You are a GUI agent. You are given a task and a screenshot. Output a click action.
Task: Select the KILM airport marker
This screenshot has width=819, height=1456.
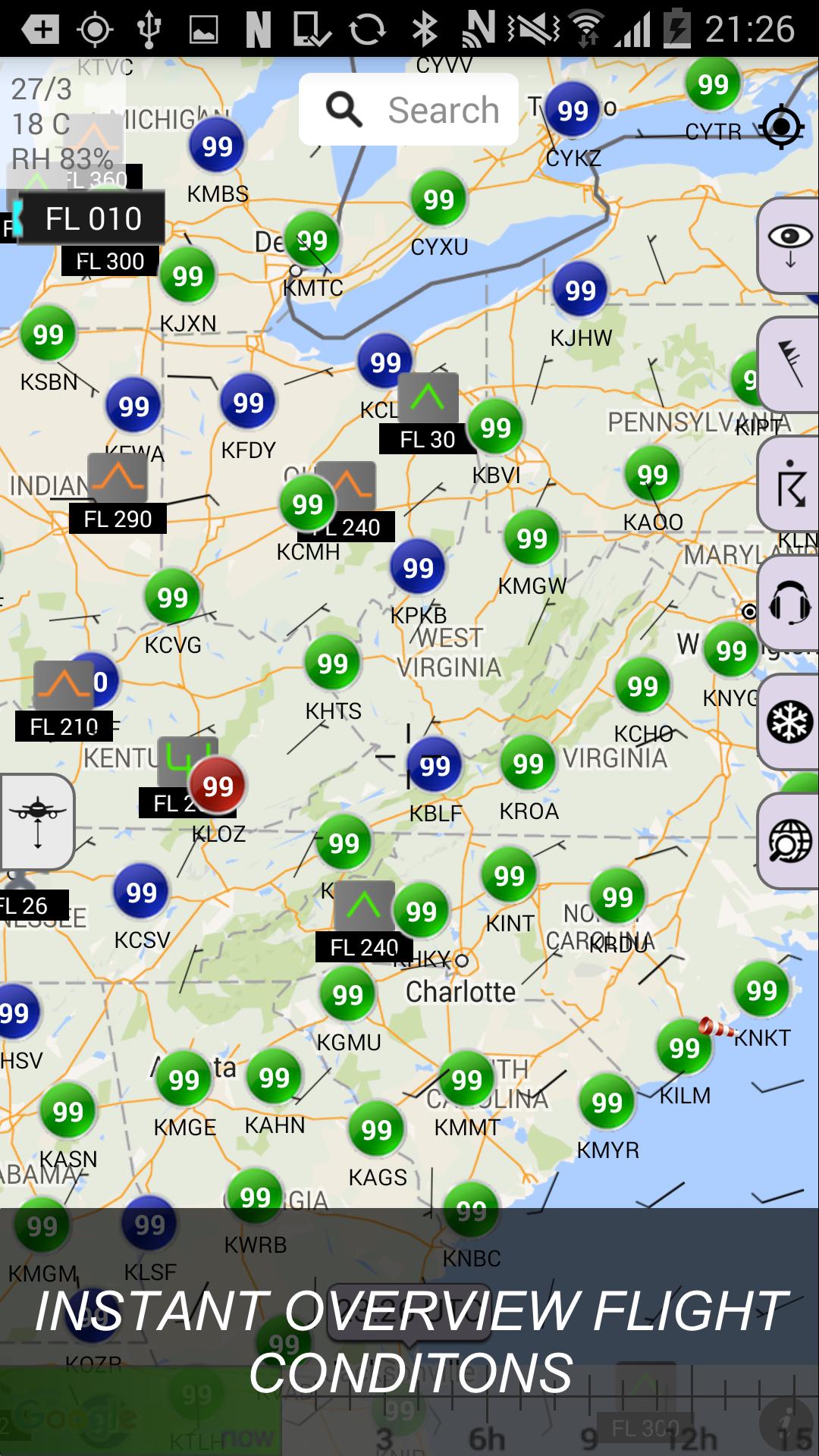click(684, 1048)
